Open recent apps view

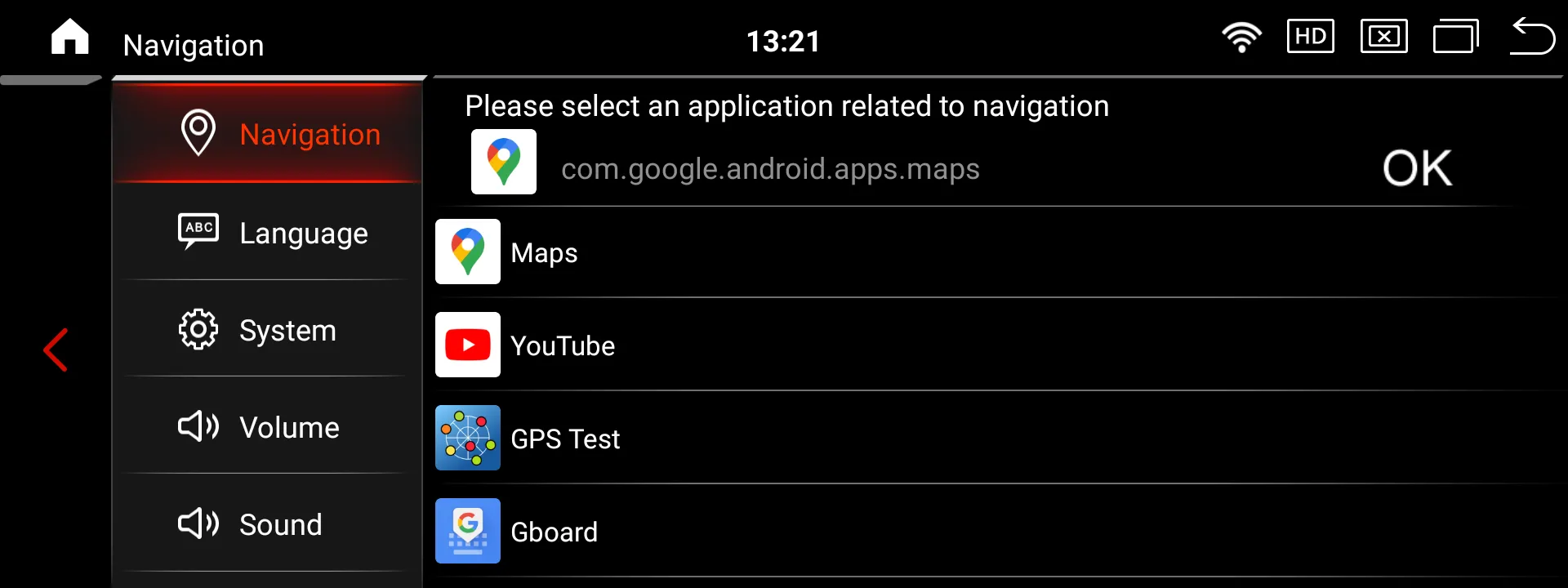pos(1456,38)
